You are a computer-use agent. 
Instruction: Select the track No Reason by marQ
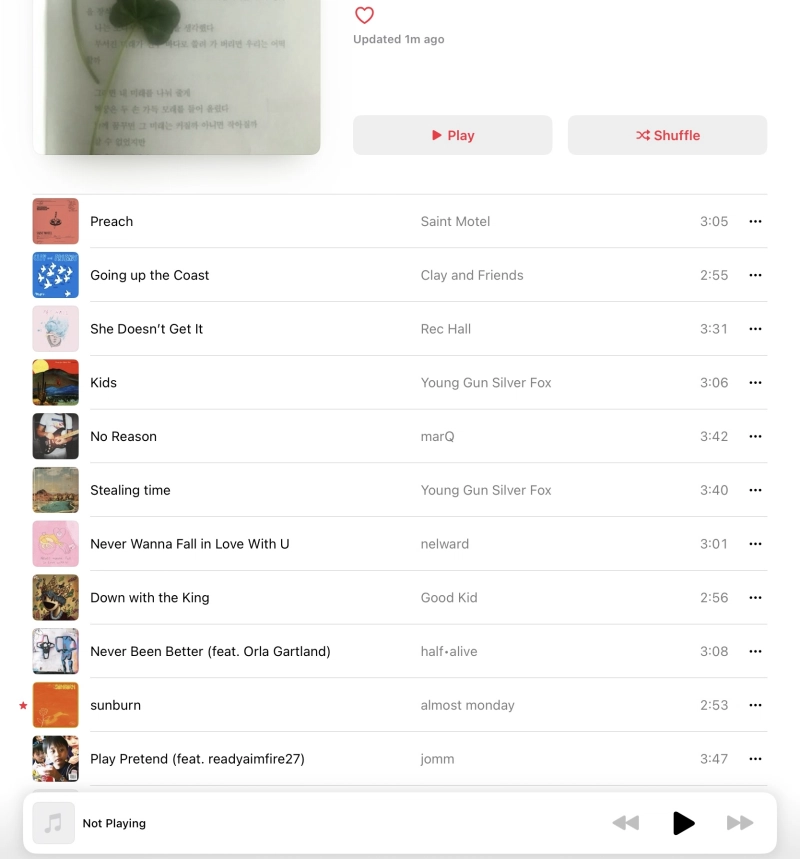coord(123,437)
